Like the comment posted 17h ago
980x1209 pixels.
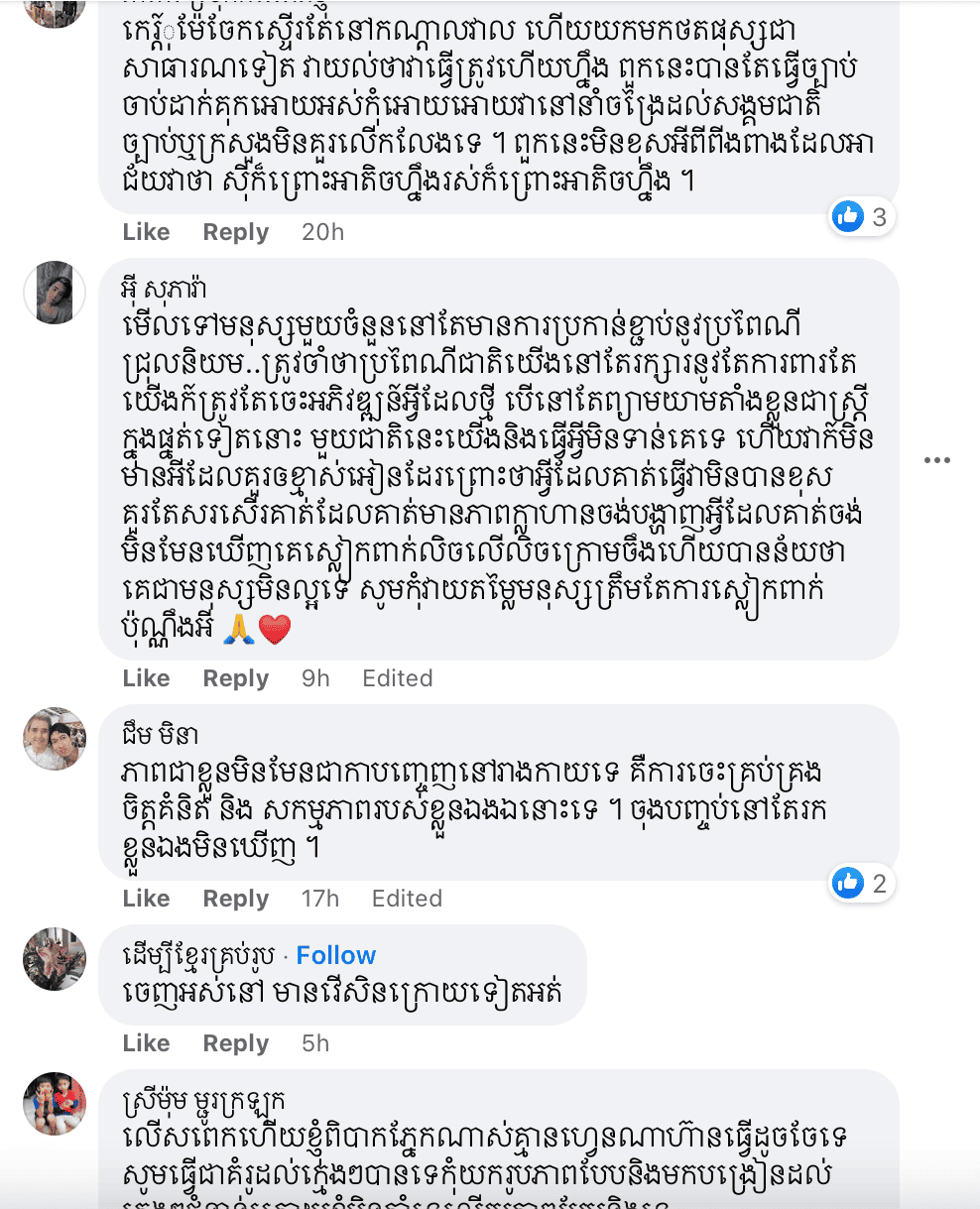(146, 899)
